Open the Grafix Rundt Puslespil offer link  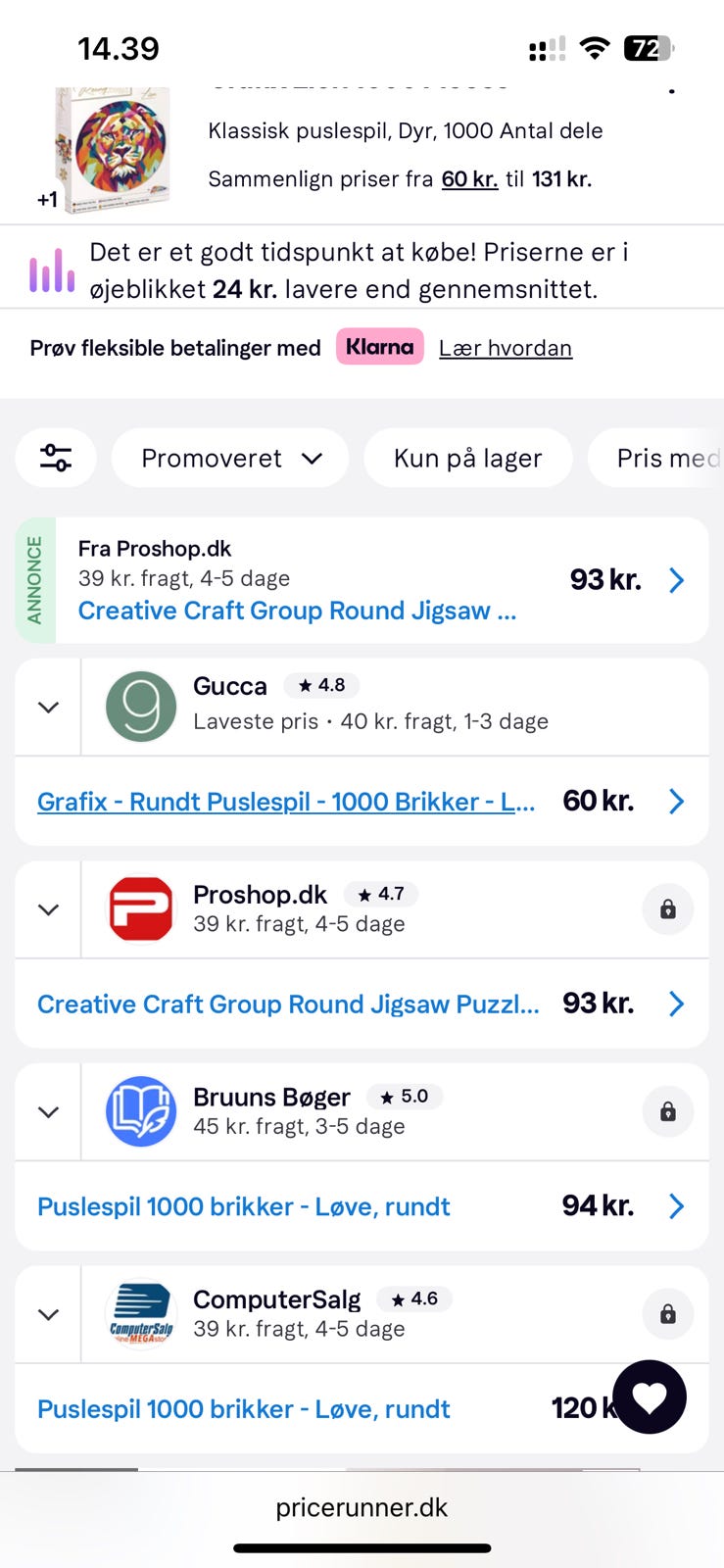pos(286,802)
